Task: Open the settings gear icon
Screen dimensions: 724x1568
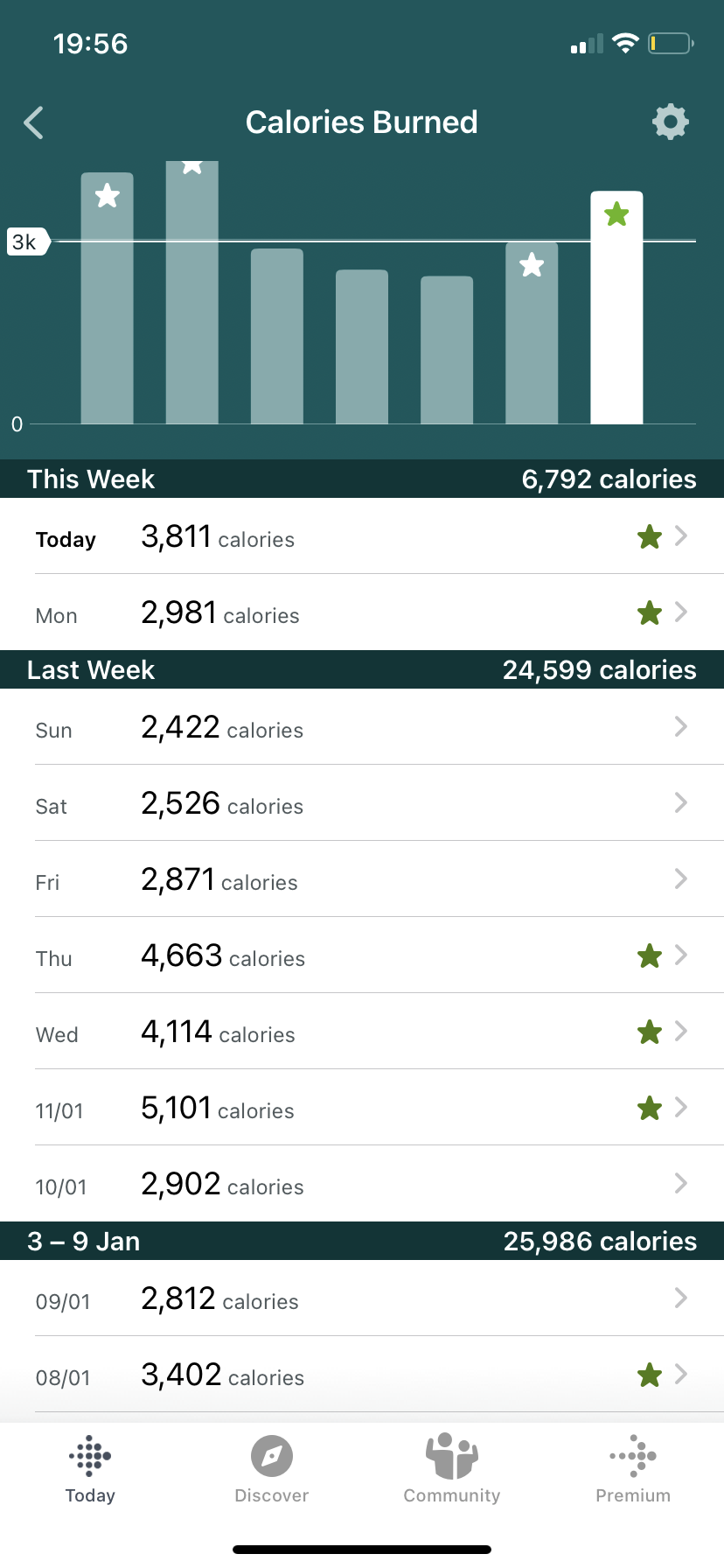Action: [671, 122]
